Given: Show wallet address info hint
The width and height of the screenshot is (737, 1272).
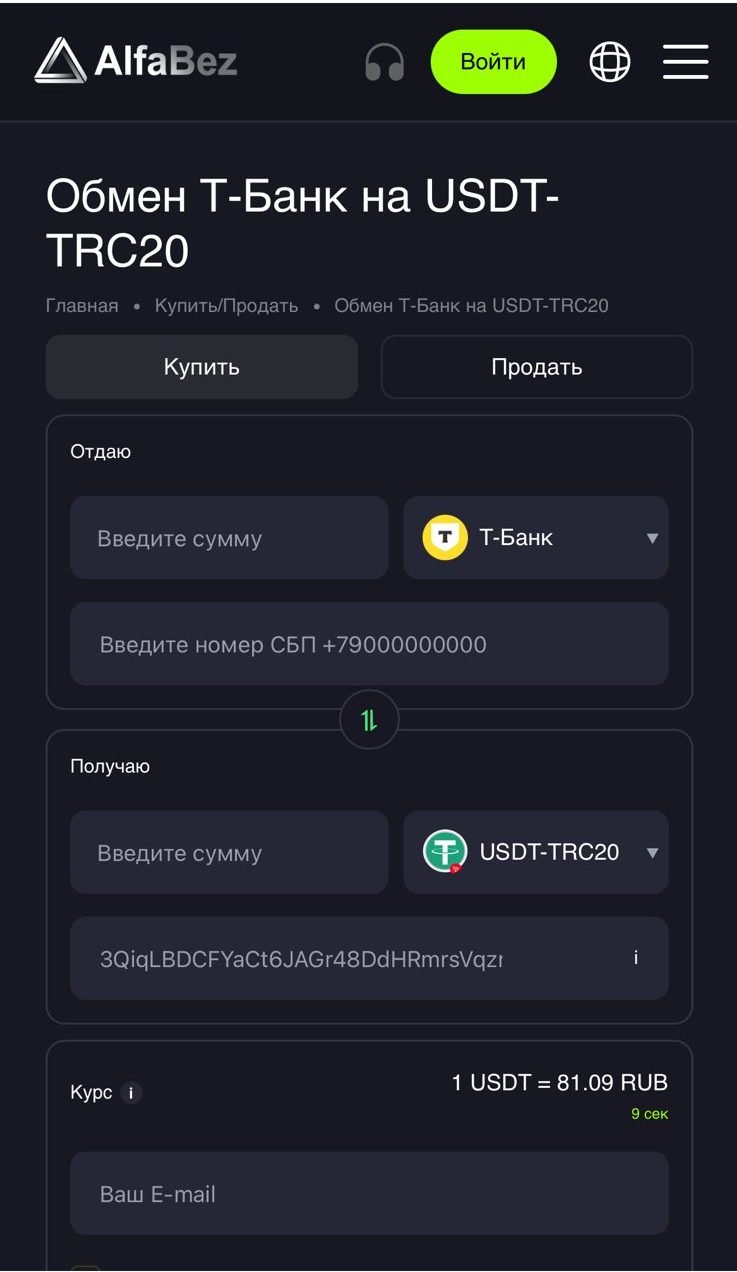Looking at the screenshot, I should [636, 958].
